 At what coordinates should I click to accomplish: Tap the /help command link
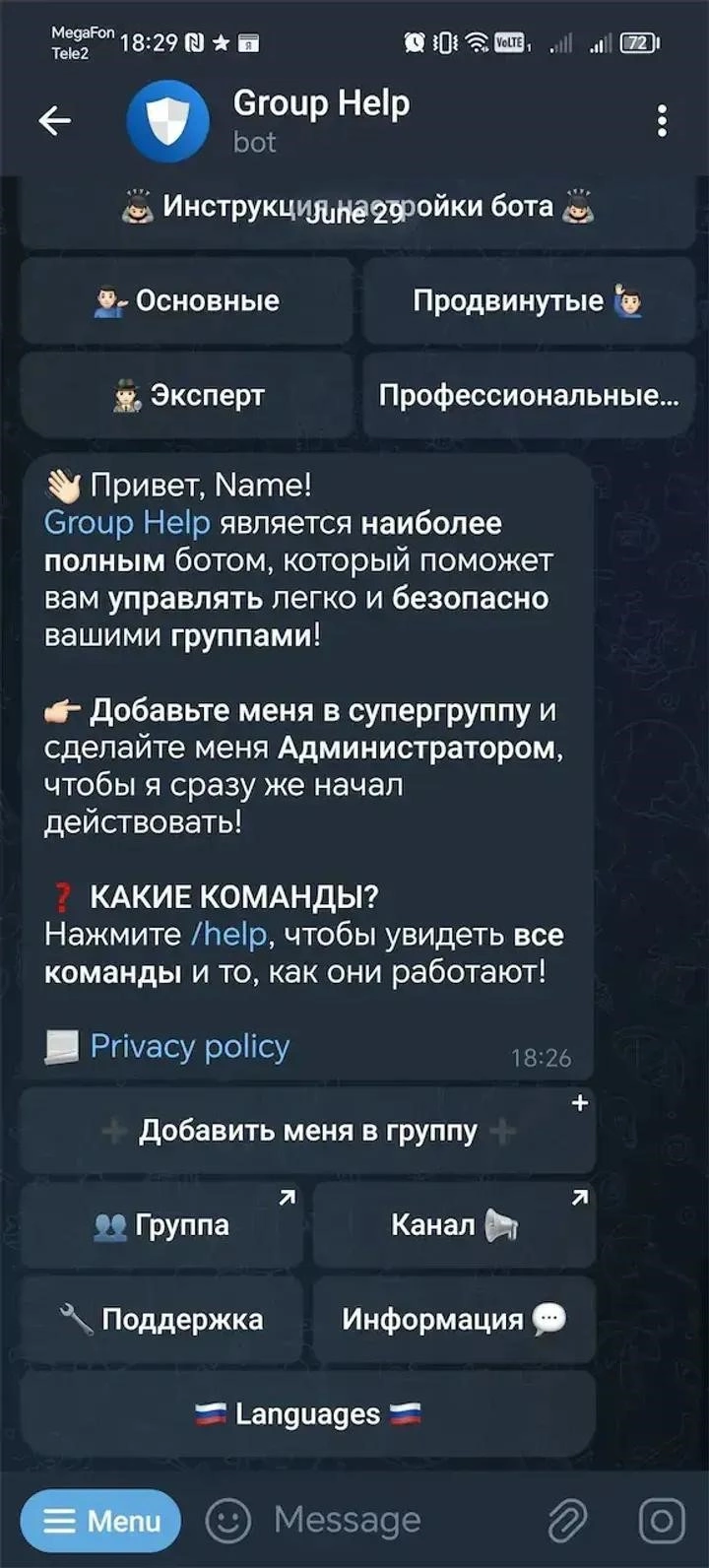click(x=228, y=935)
